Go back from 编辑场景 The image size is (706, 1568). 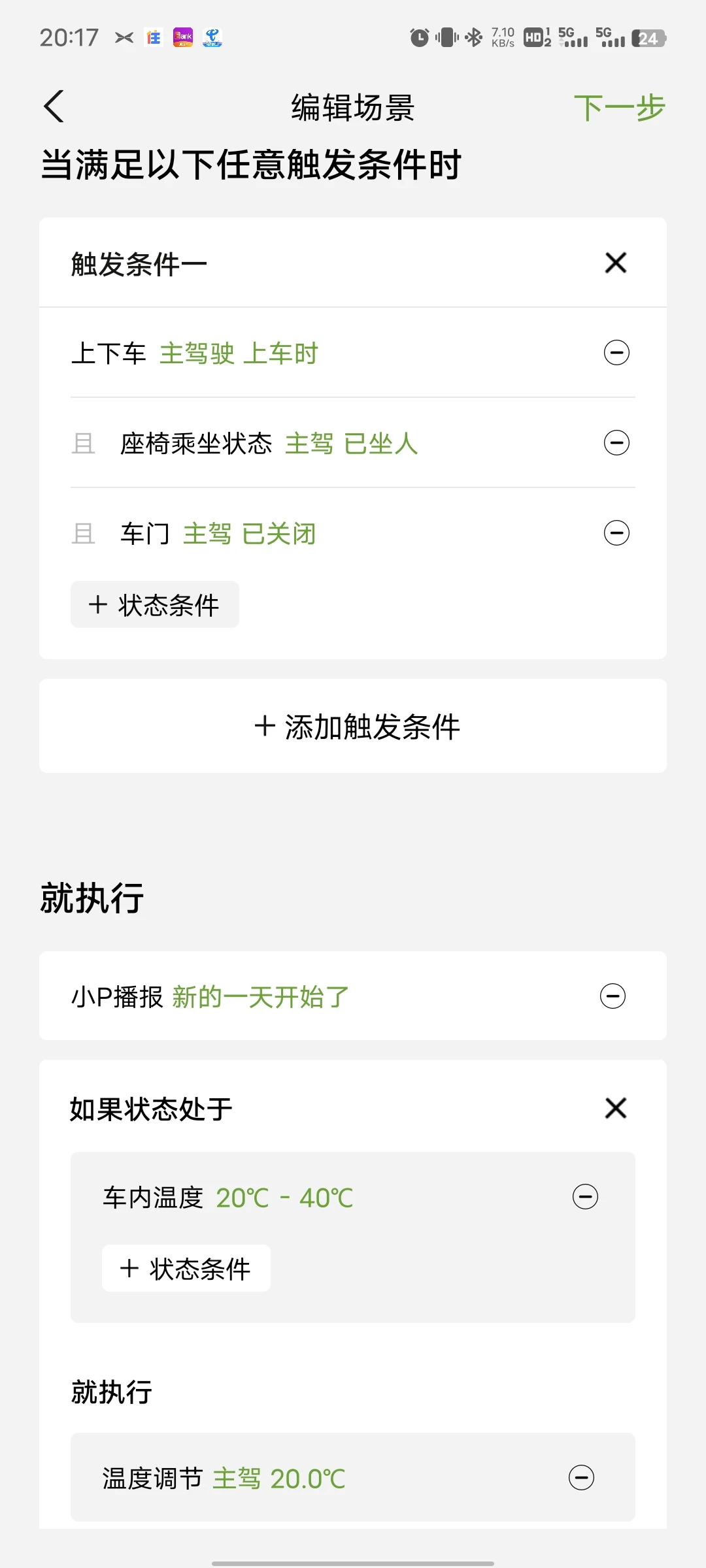tap(54, 106)
